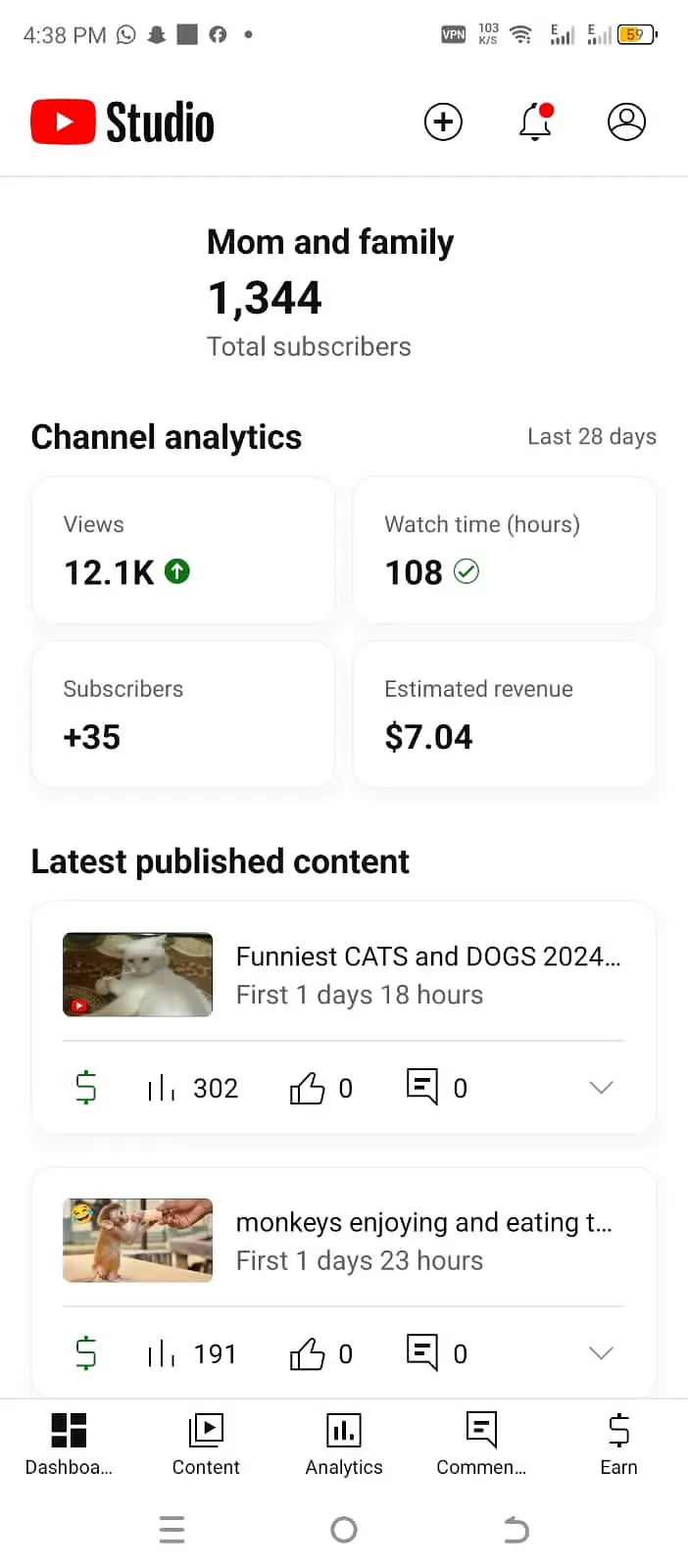688x1568 pixels.
Task: Switch to the Content tab
Action: [x=206, y=1444]
